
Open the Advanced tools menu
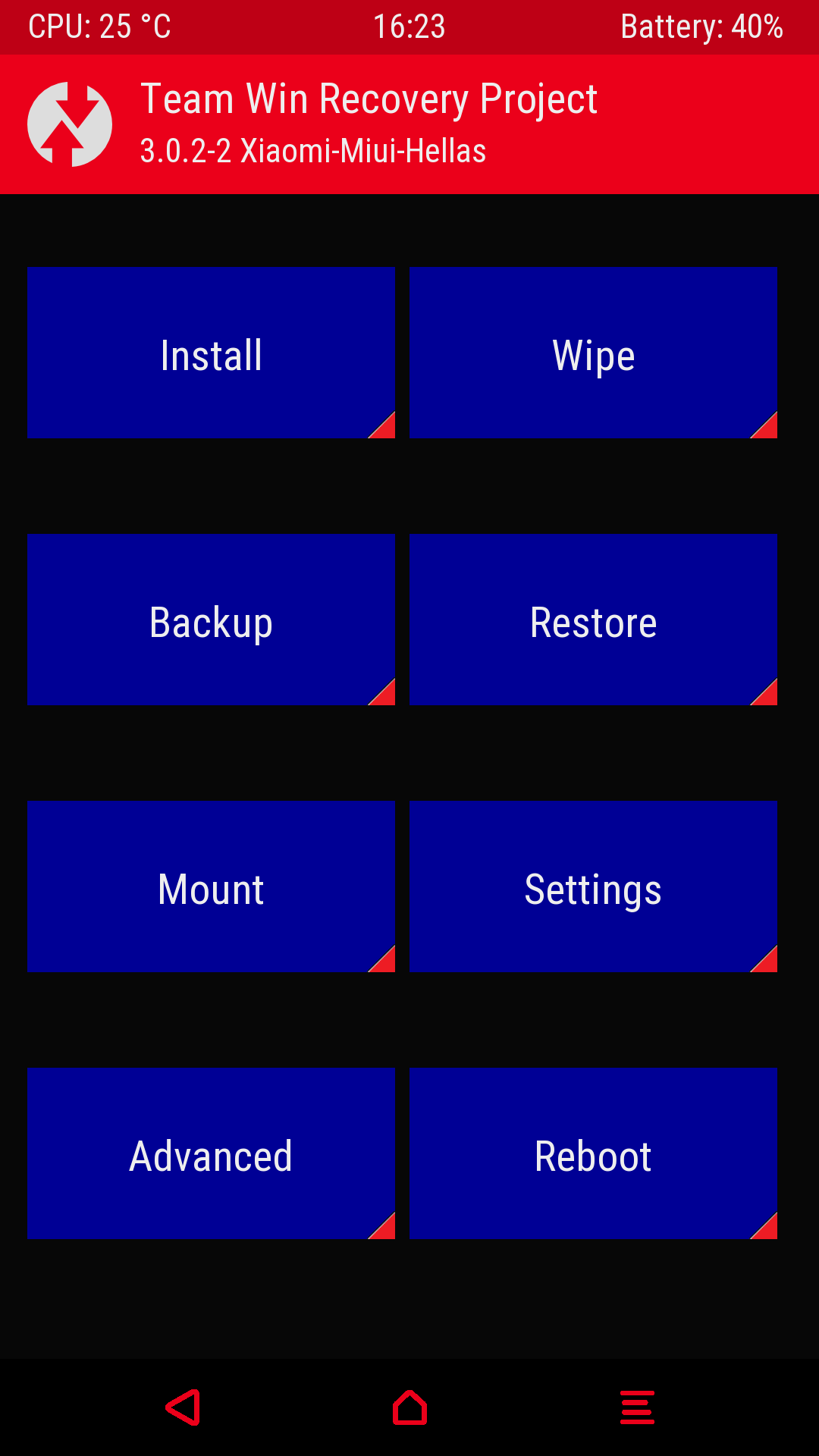[x=211, y=1153]
